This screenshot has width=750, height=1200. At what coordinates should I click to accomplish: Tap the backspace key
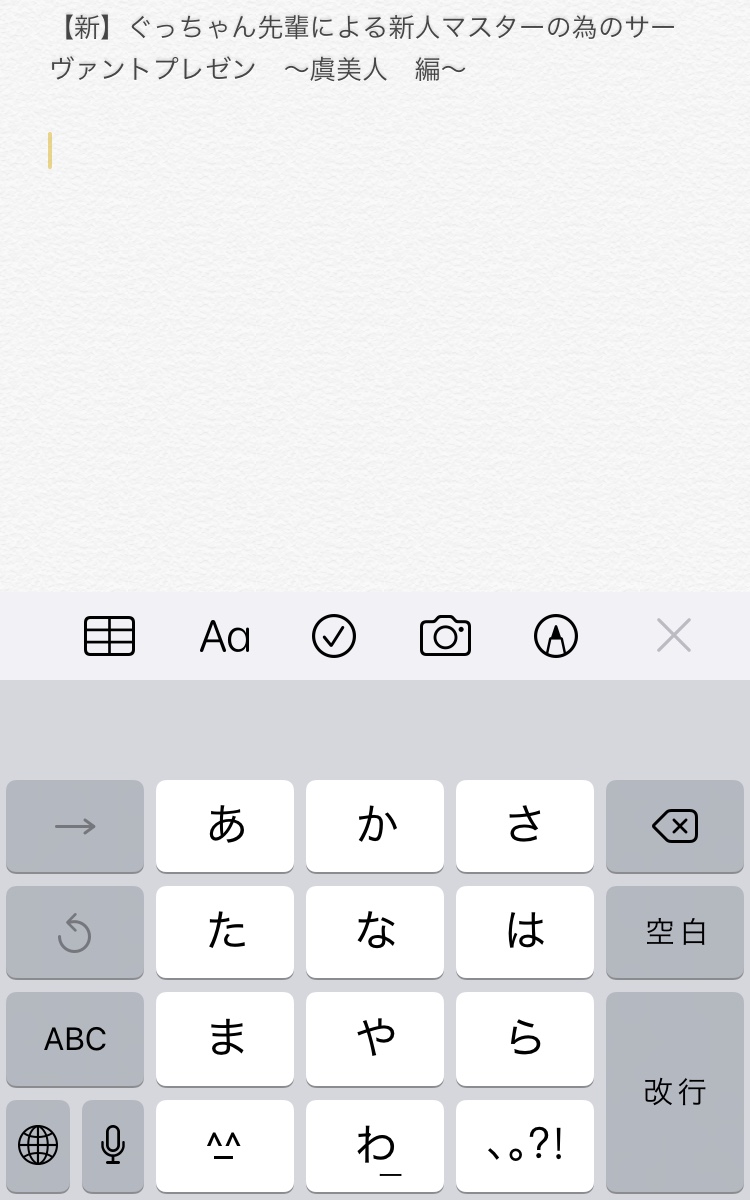coord(675,826)
